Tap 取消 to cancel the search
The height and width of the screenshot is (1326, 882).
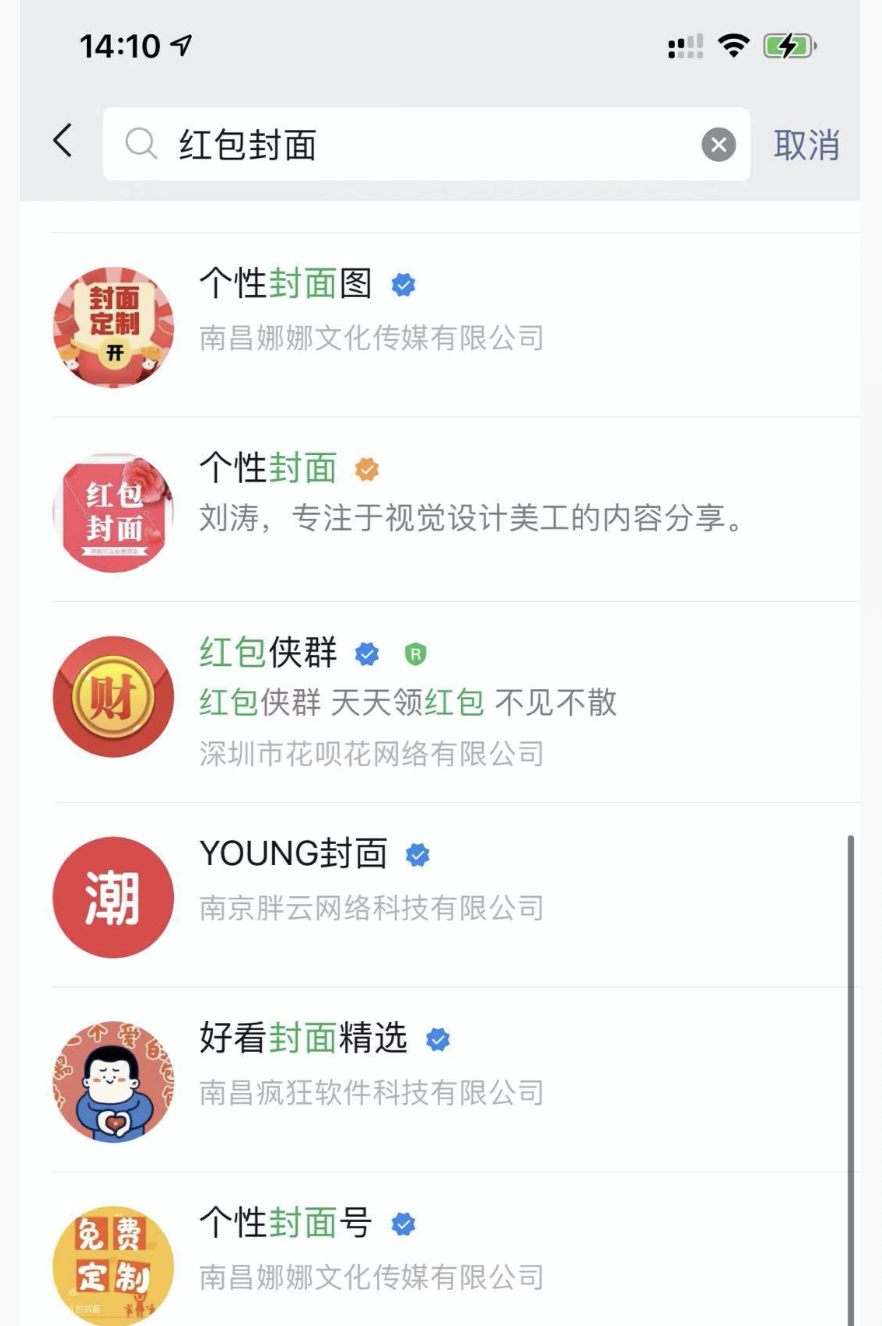point(806,145)
